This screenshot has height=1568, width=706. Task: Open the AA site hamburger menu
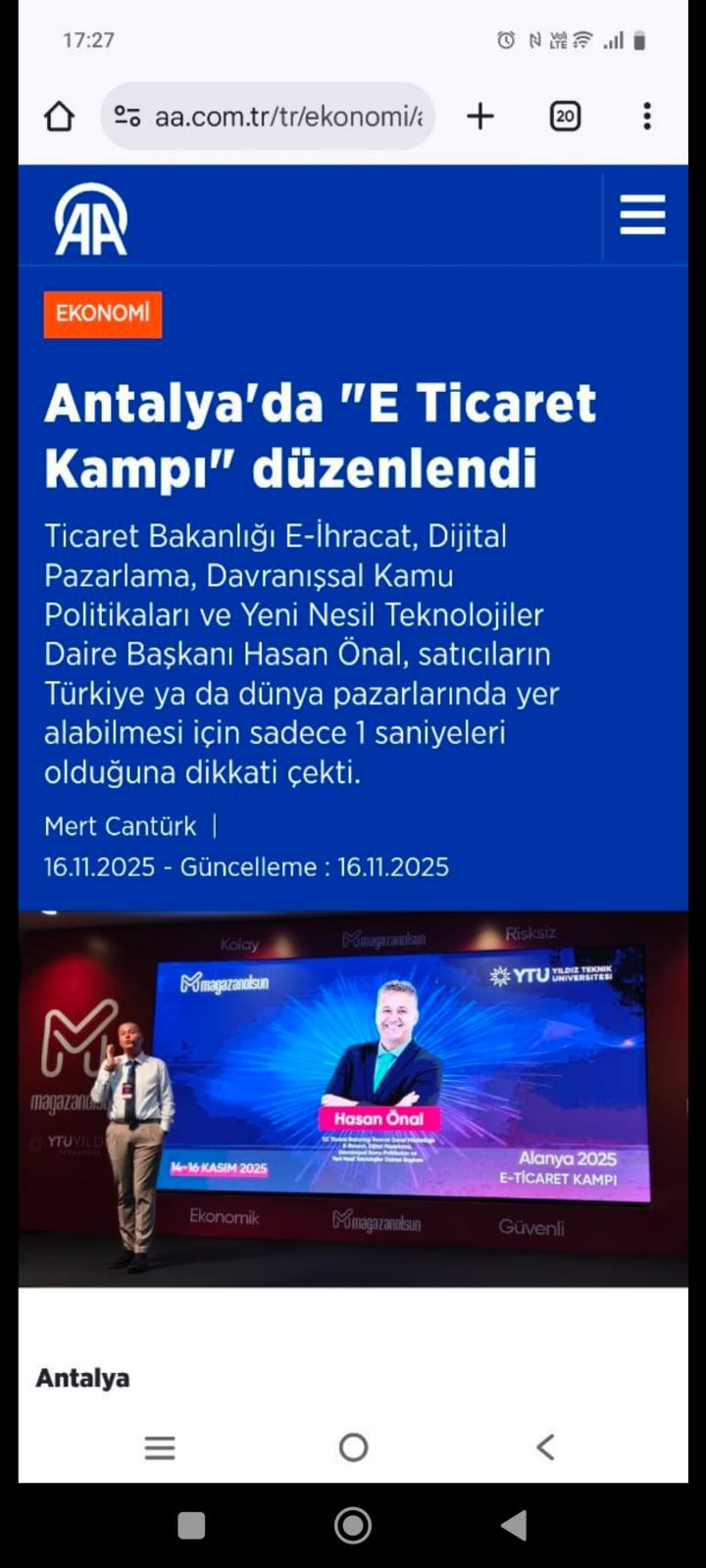642,215
